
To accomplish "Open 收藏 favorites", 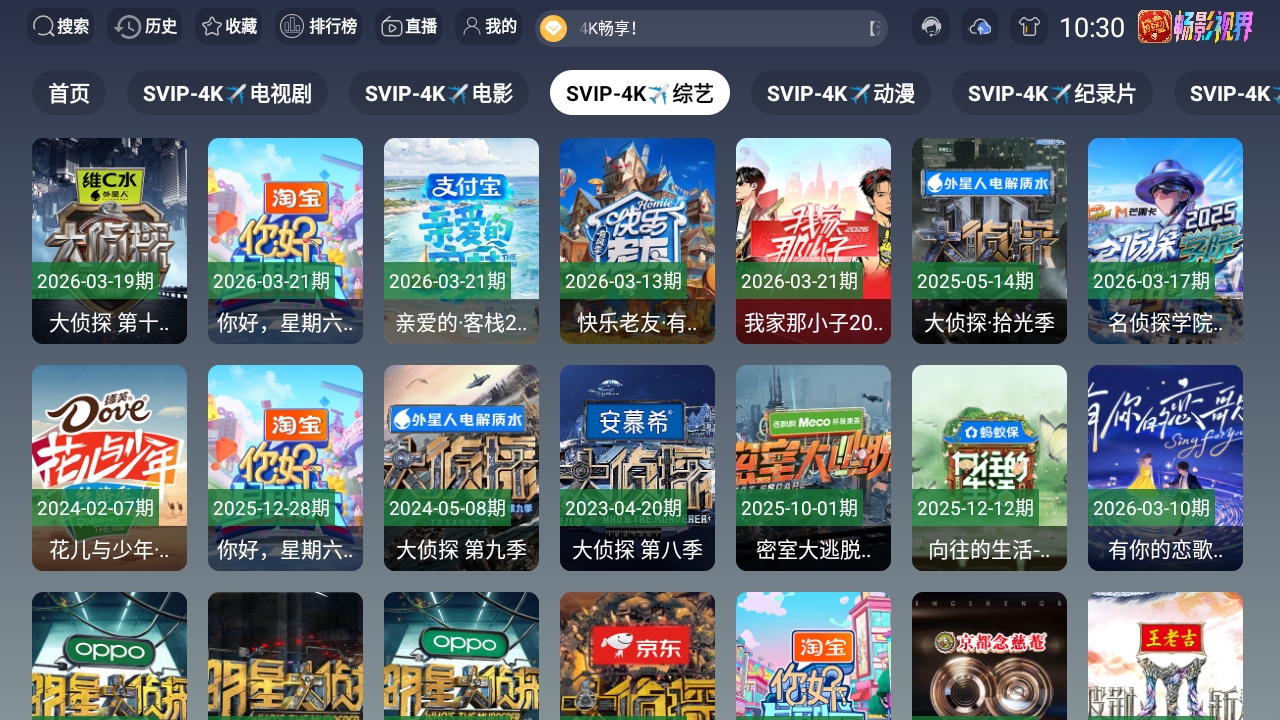I will (229, 27).
